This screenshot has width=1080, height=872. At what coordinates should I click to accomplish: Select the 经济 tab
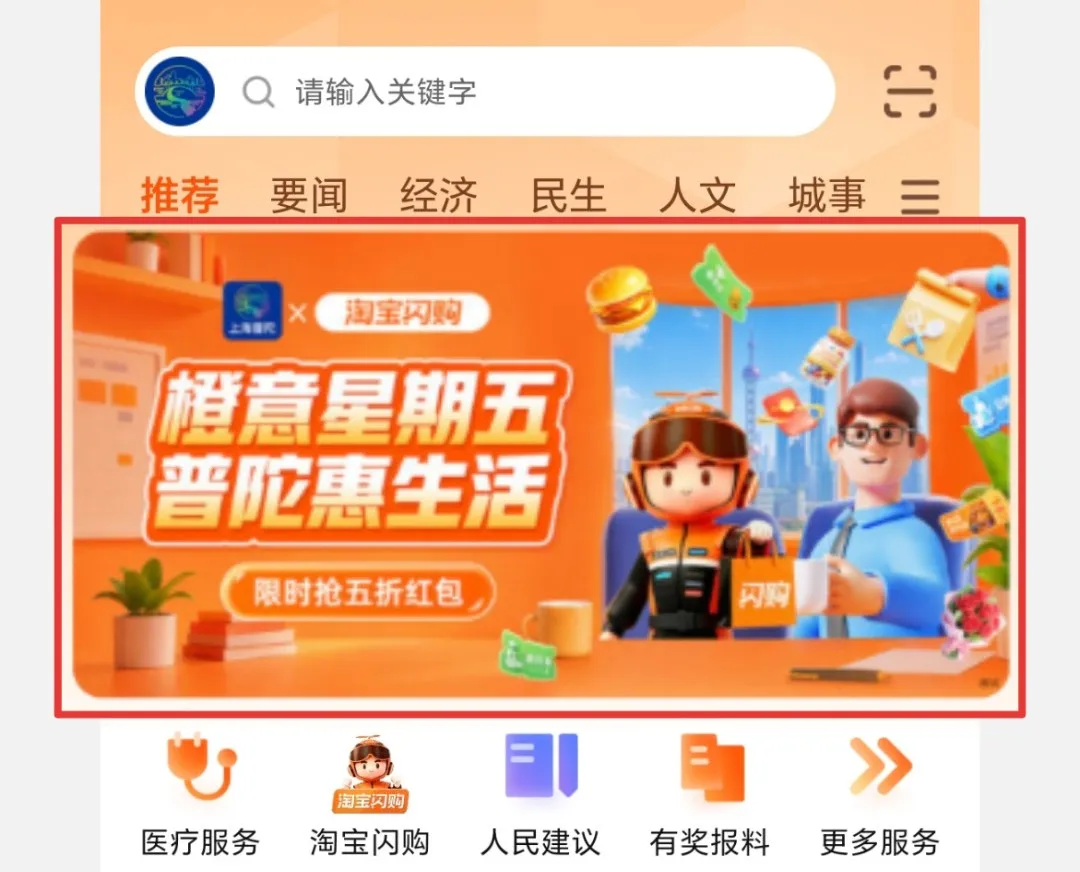(x=439, y=194)
